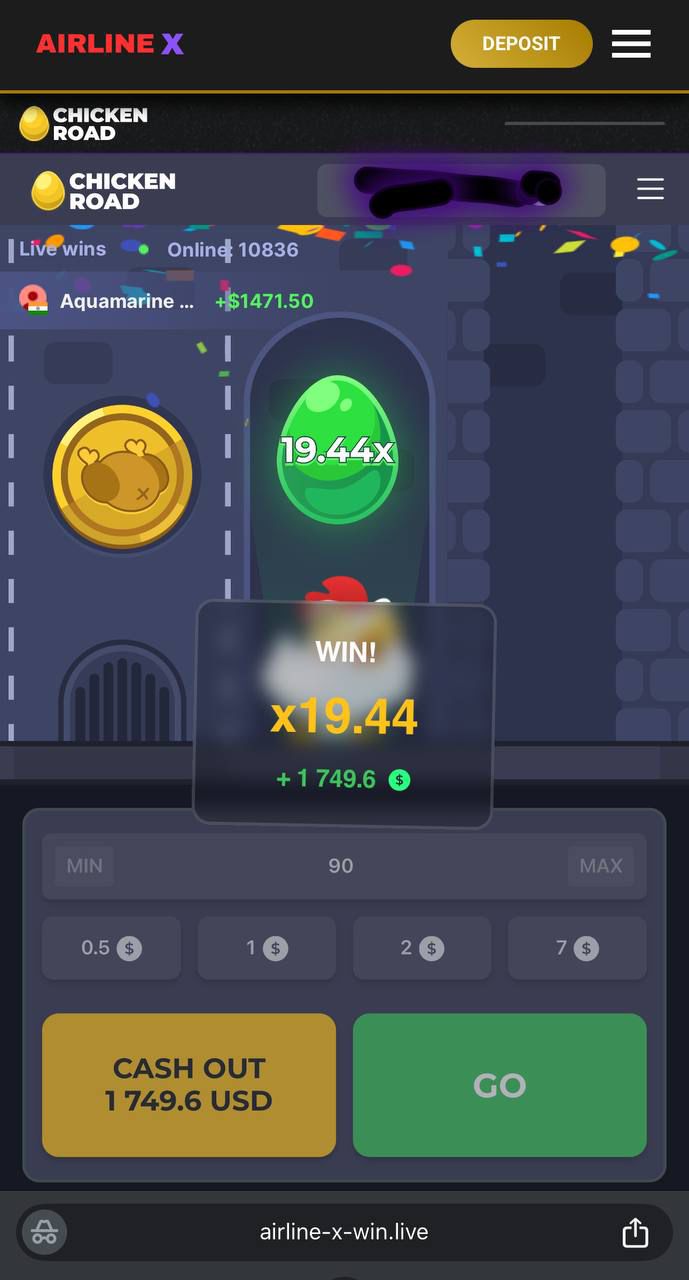
Task: Tap the airline-x-win.live address bar
Action: [343, 1232]
